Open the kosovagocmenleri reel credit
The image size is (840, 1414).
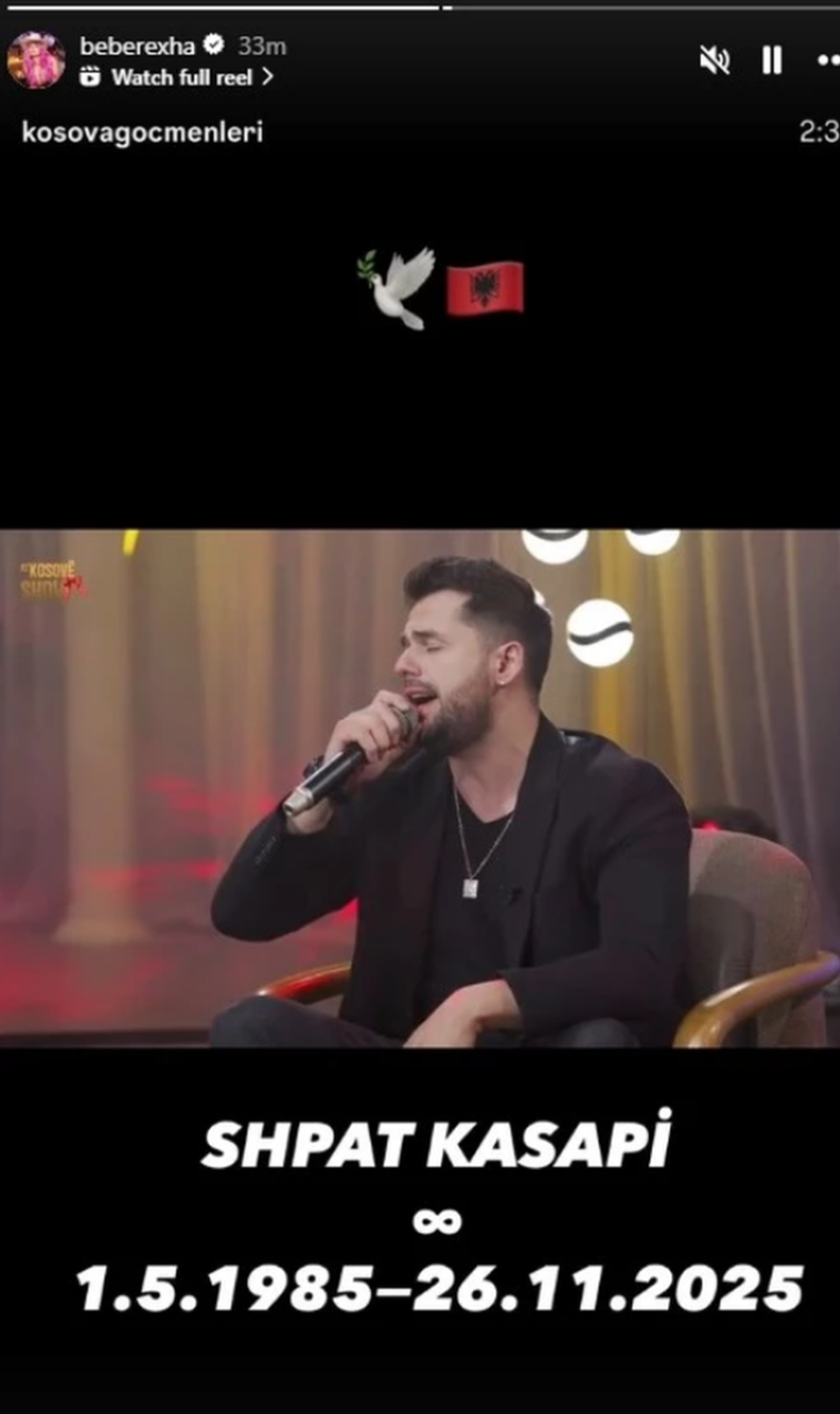[x=142, y=132]
